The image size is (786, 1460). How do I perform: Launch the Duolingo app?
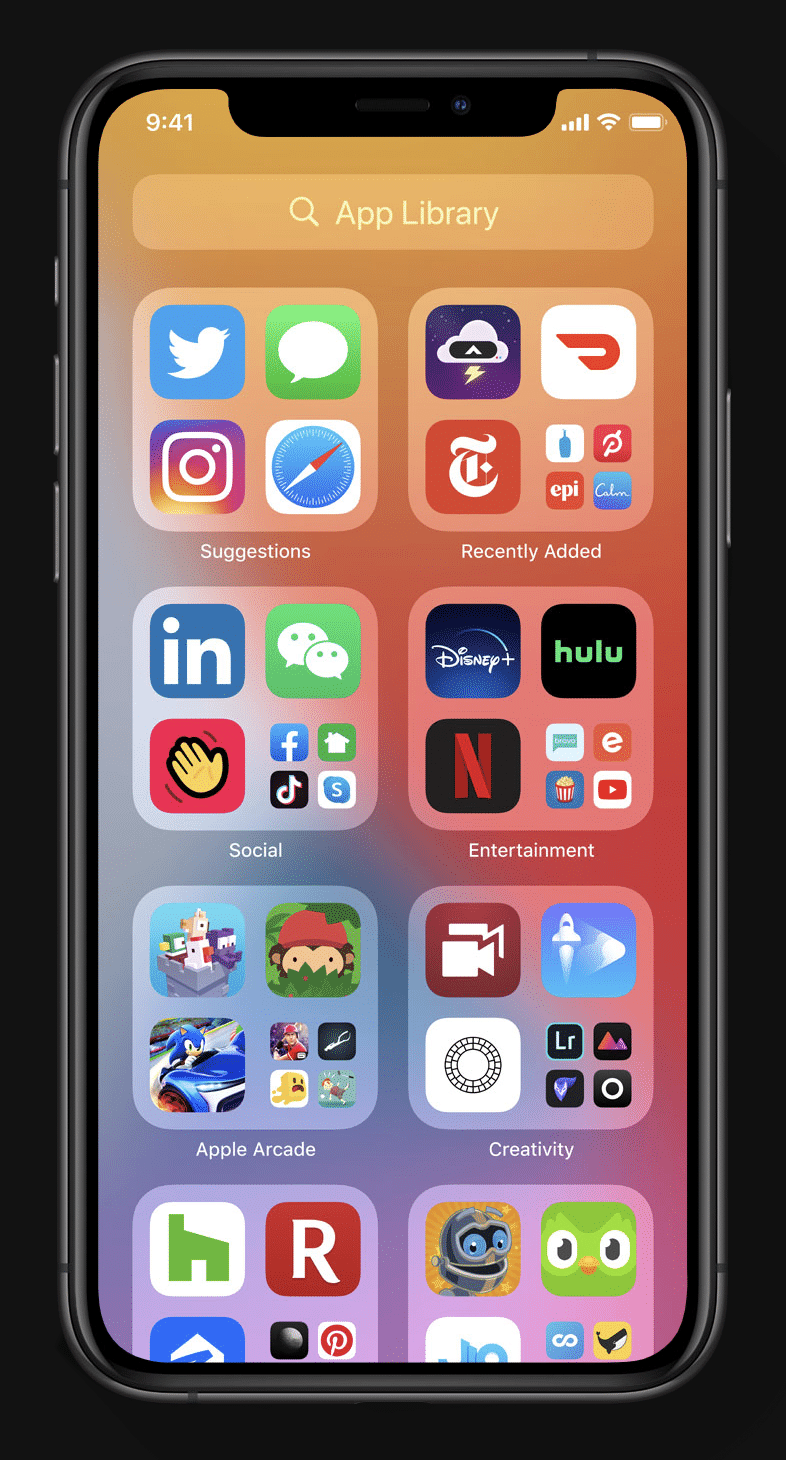588,1249
